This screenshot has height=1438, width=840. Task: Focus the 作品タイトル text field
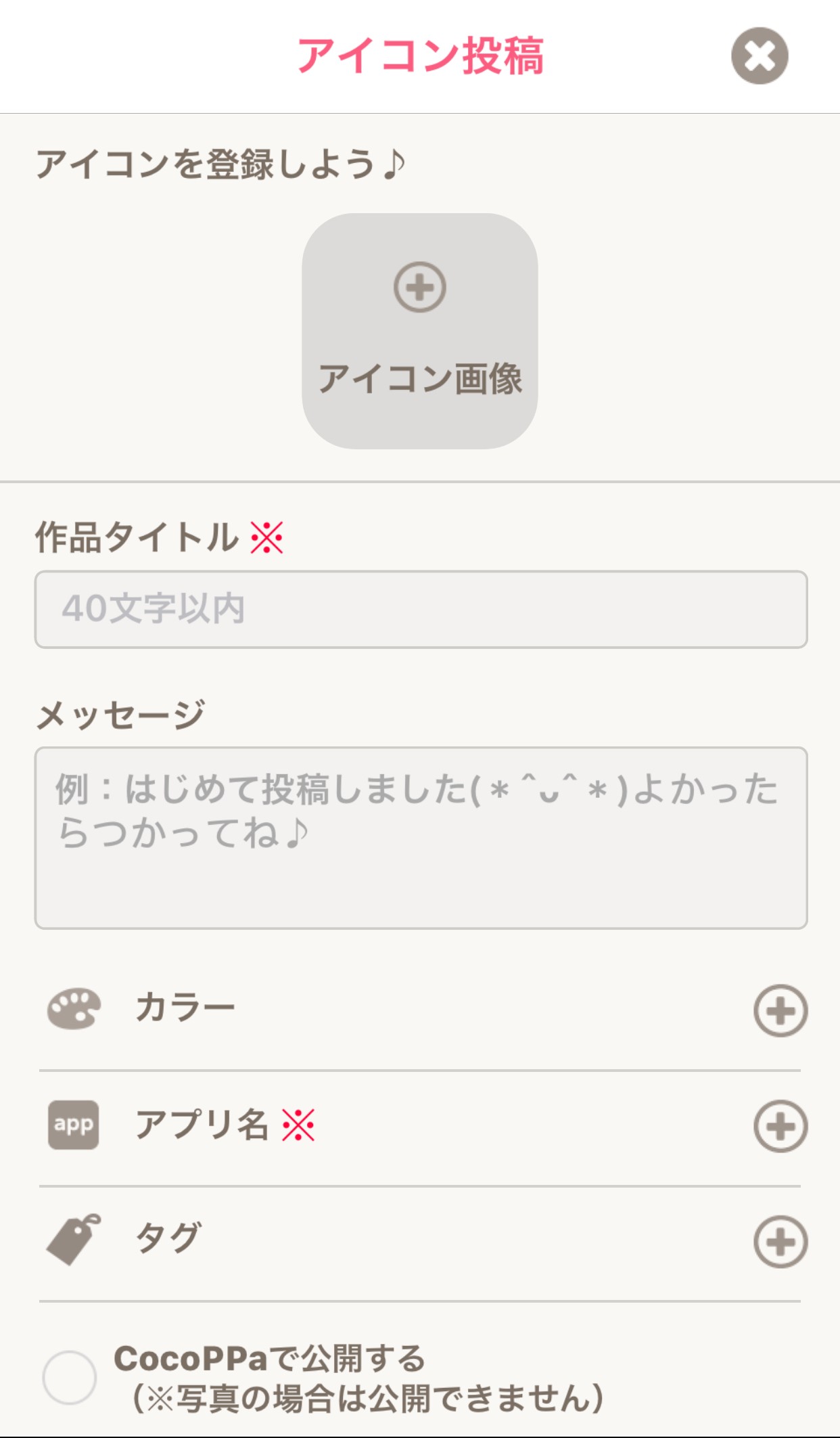point(421,609)
